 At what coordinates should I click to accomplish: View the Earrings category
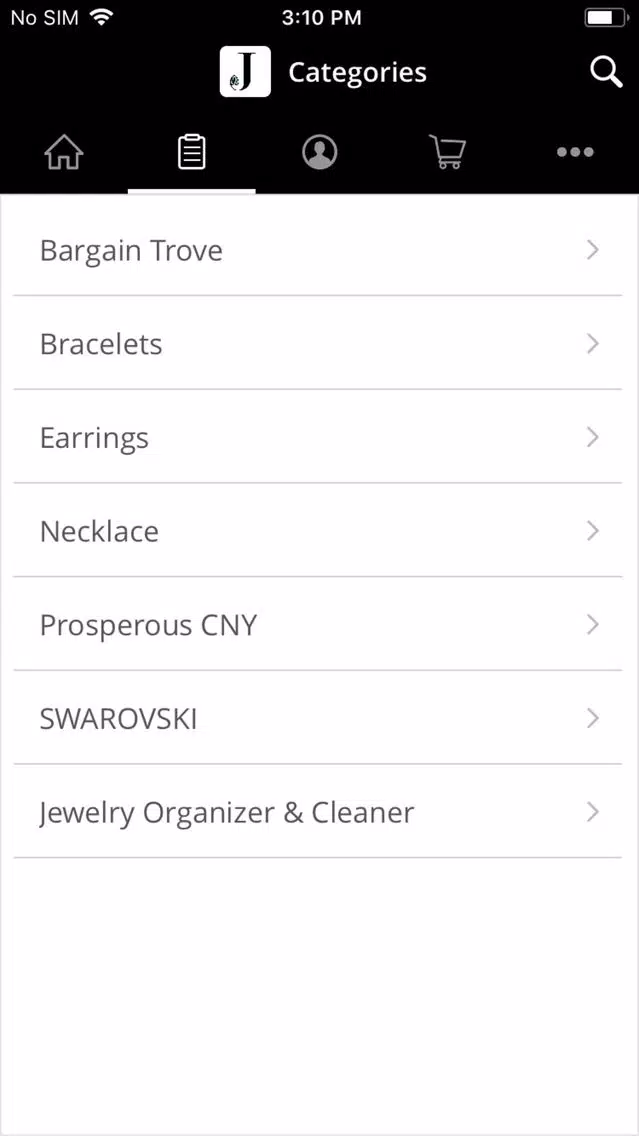[318, 437]
